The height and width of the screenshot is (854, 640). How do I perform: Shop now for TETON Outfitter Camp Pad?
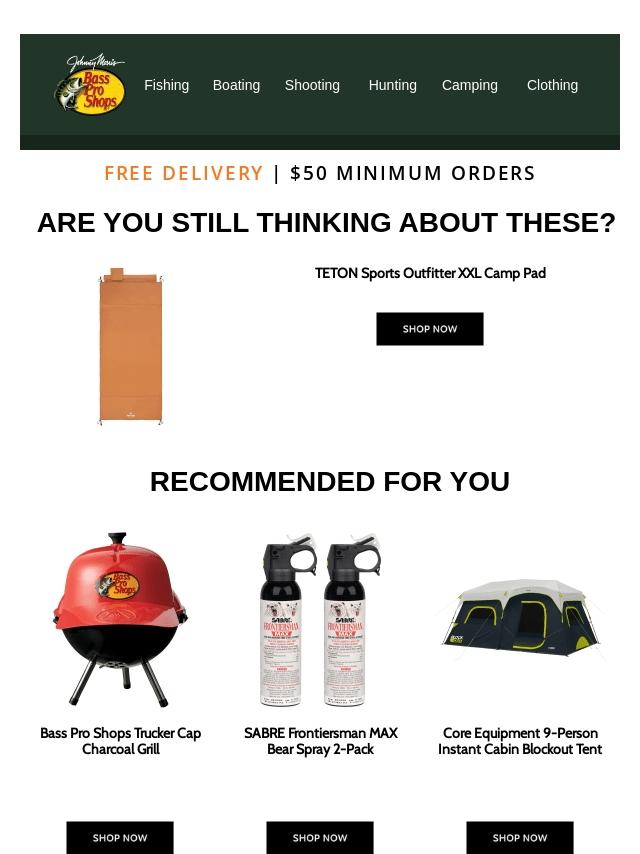click(x=430, y=329)
